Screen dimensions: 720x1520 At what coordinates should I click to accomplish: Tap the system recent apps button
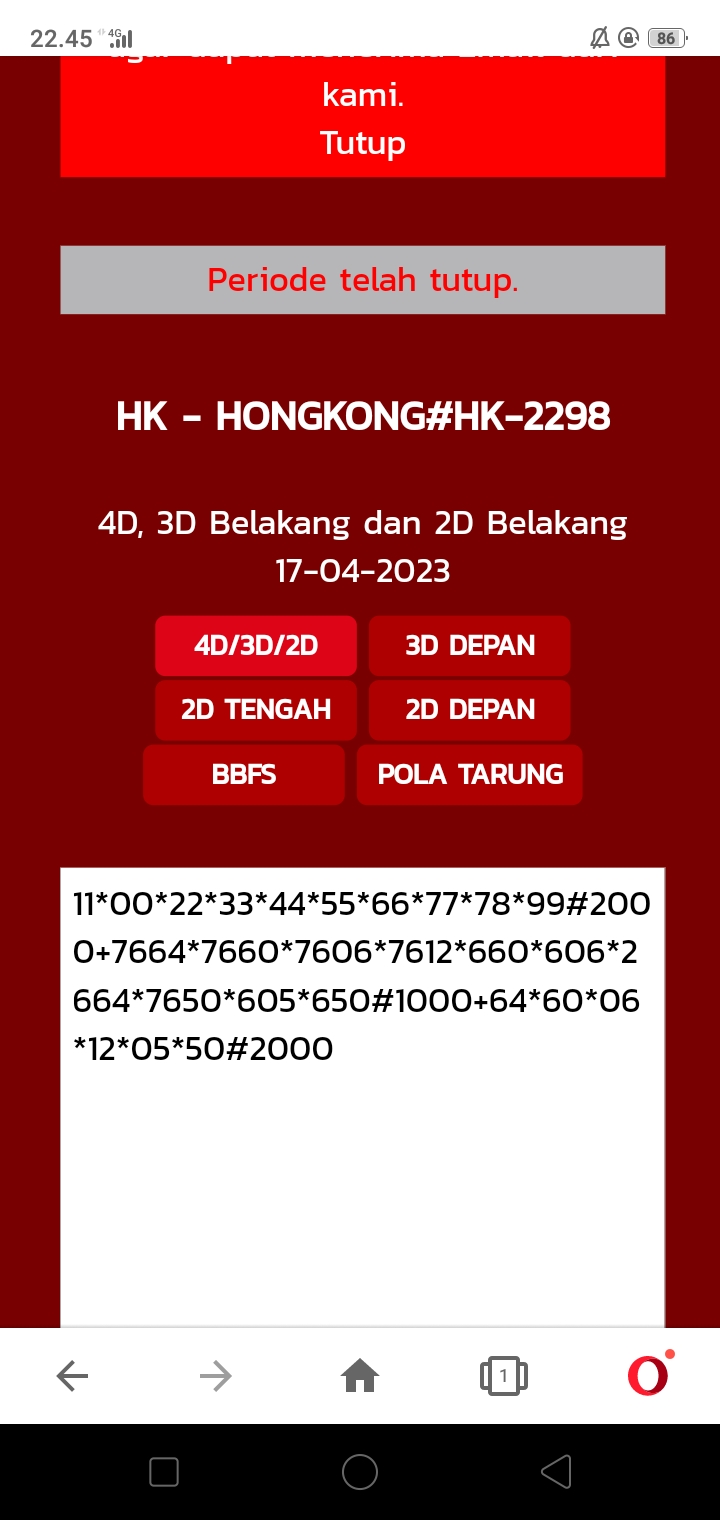164,1472
